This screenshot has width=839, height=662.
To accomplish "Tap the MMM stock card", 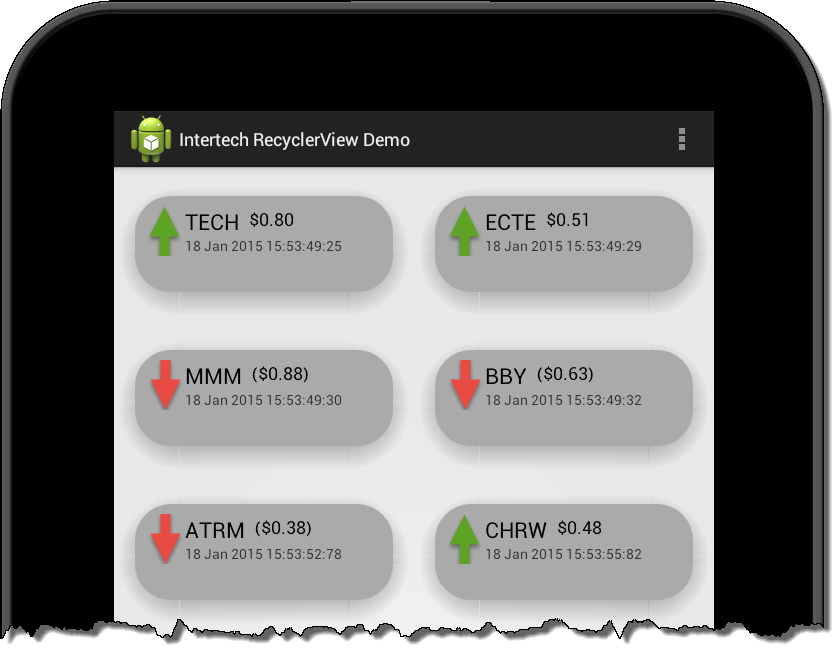I will [264, 397].
